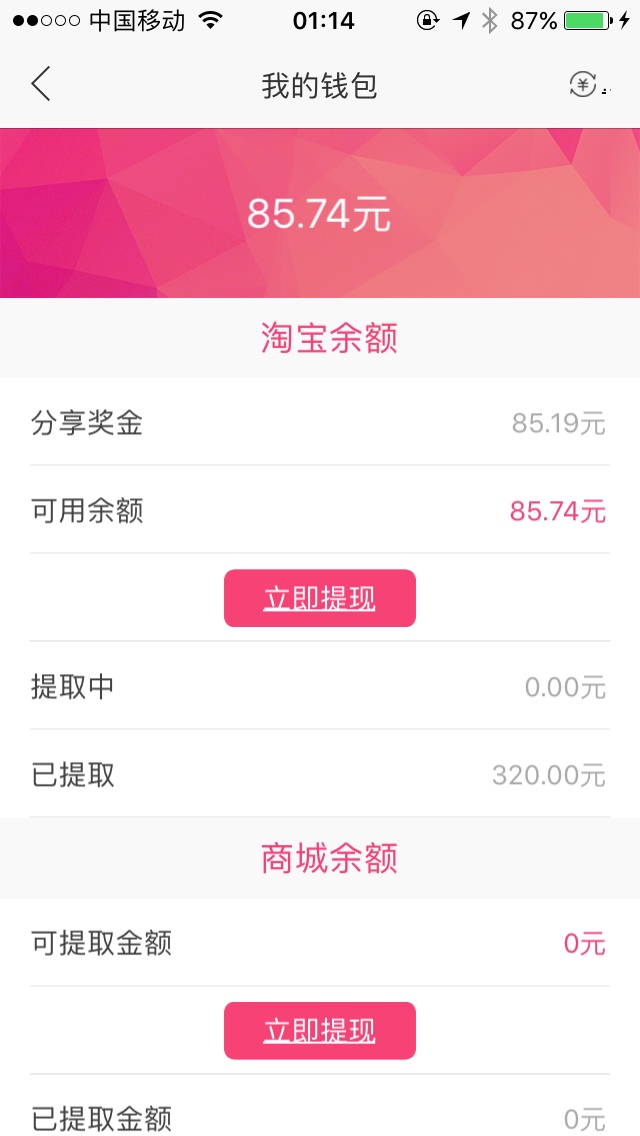
Task: Tap 立即提现 under 商城余额
Action: pyautogui.click(x=319, y=1030)
